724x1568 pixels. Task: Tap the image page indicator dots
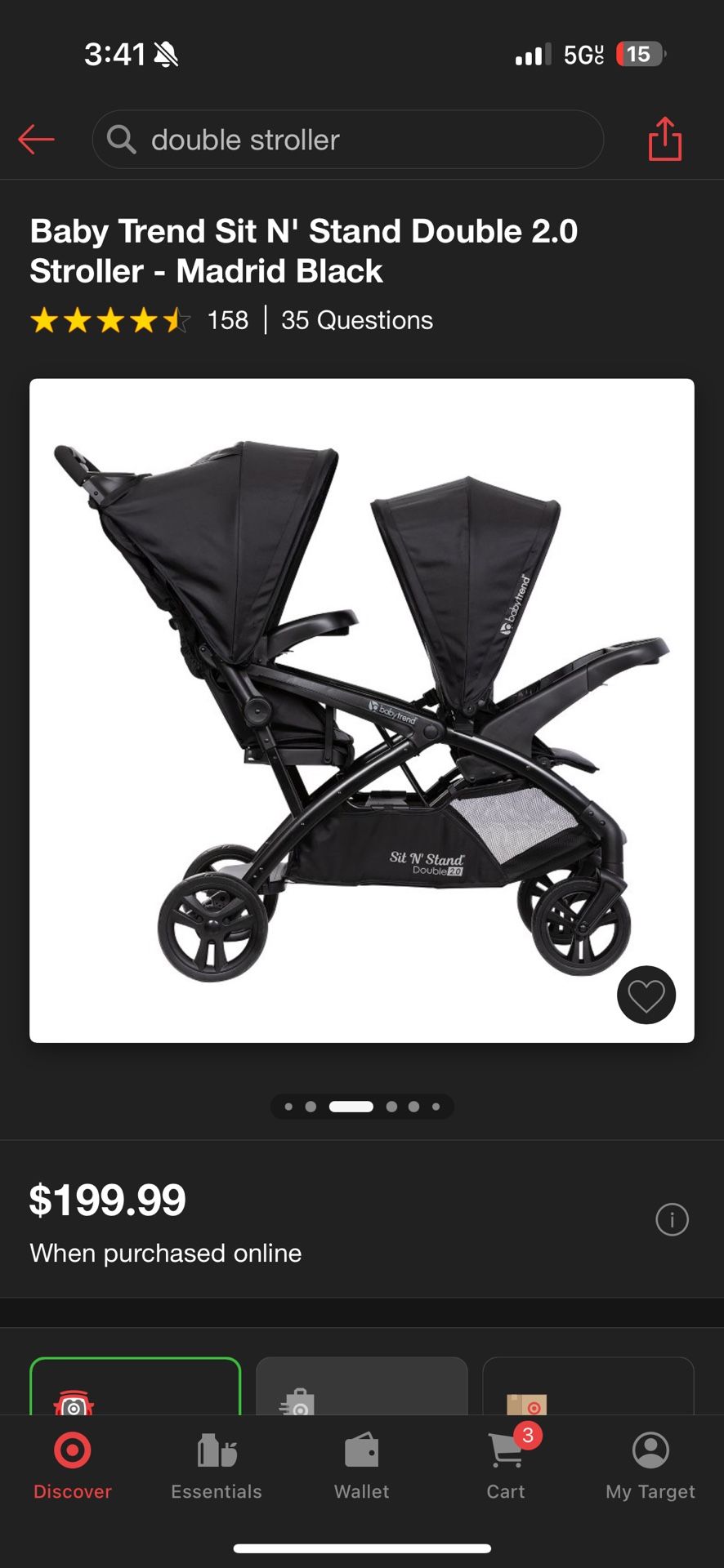(x=361, y=1107)
